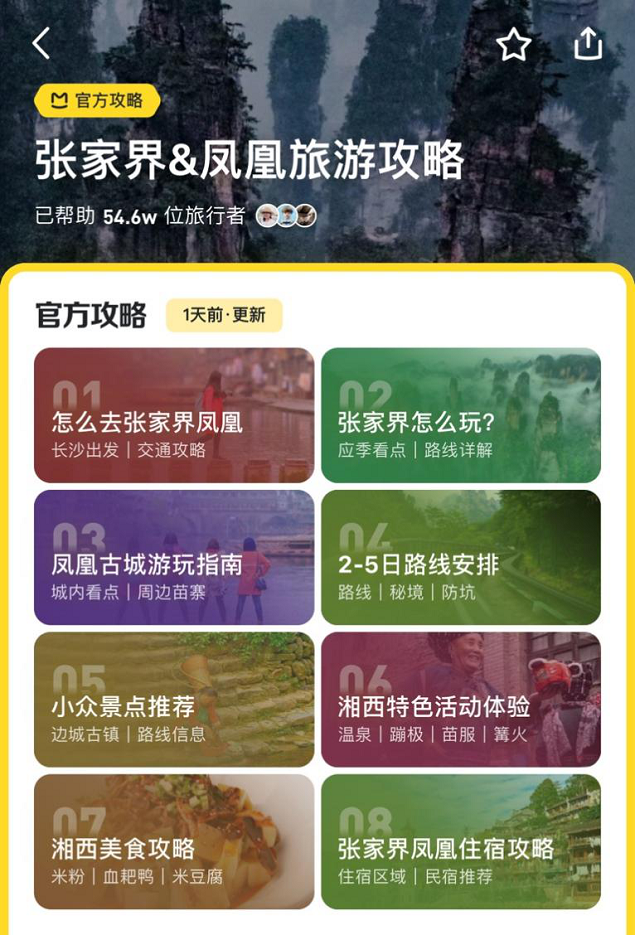Favorite this guide with the star icon
The width and height of the screenshot is (635, 935).
point(514,44)
